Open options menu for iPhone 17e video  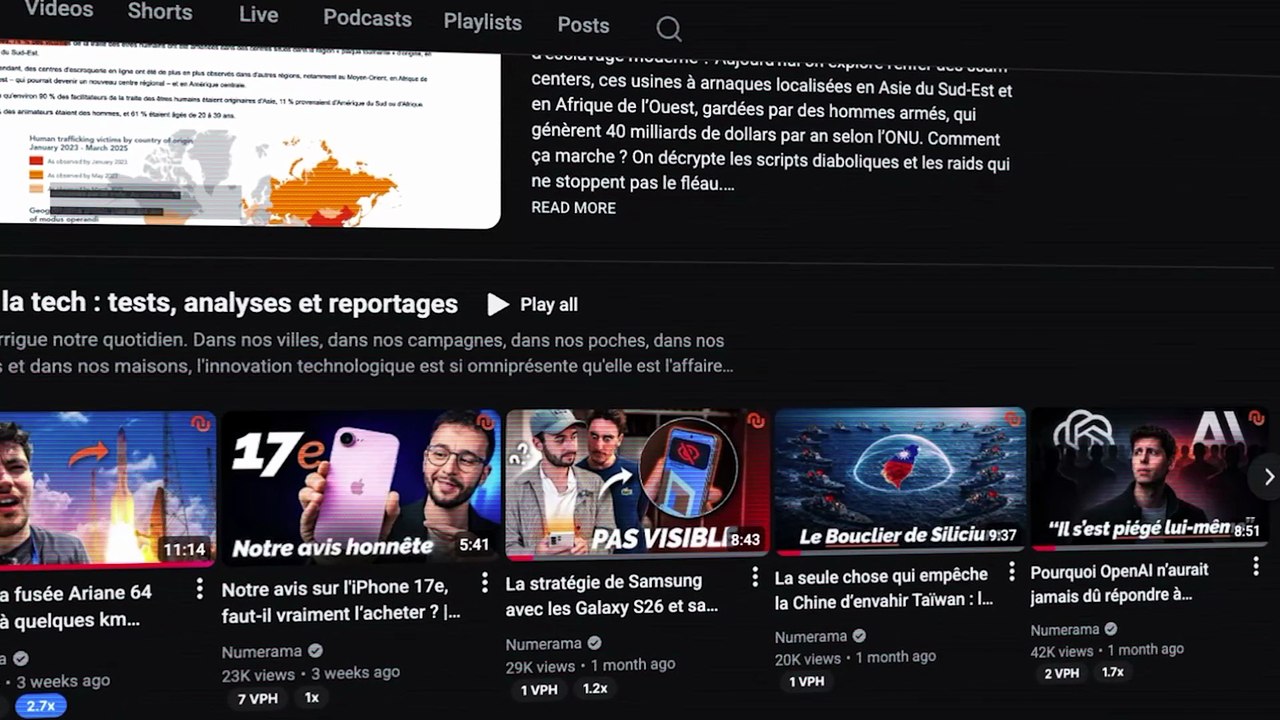point(485,582)
